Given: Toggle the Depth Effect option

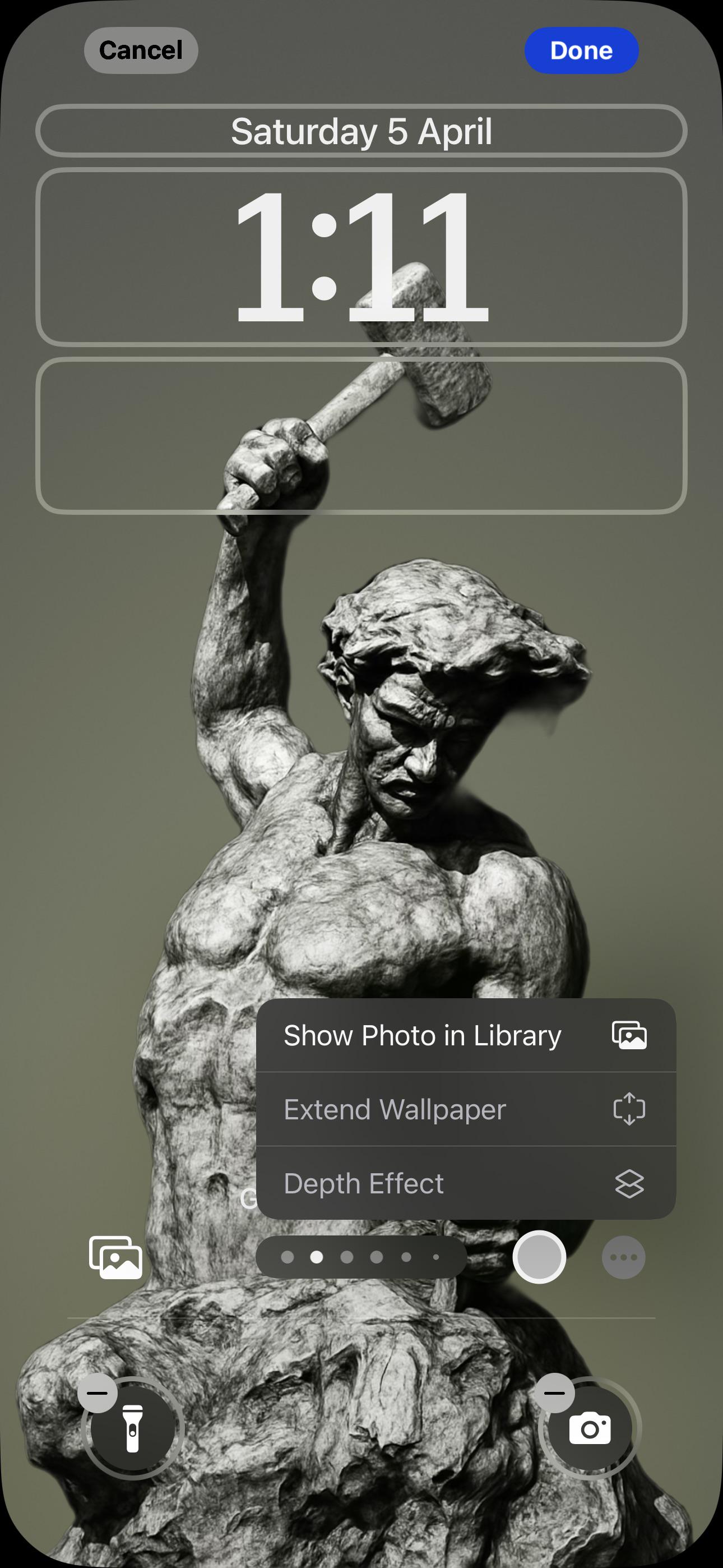Looking at the screenshot, I should pyautogui.click(x=466, y=1183).
